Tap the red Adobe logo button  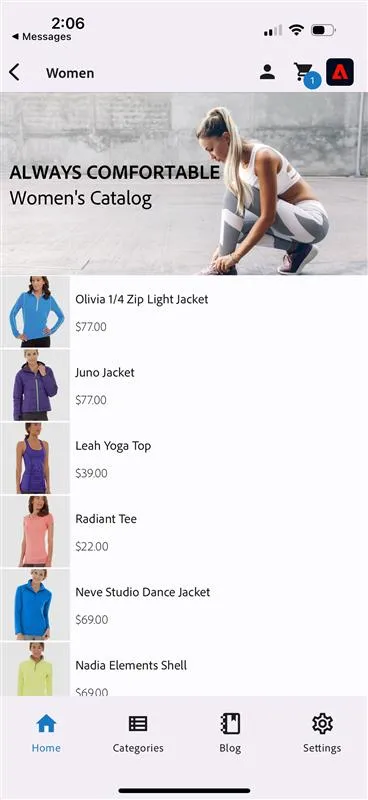[x=340, y=72]
